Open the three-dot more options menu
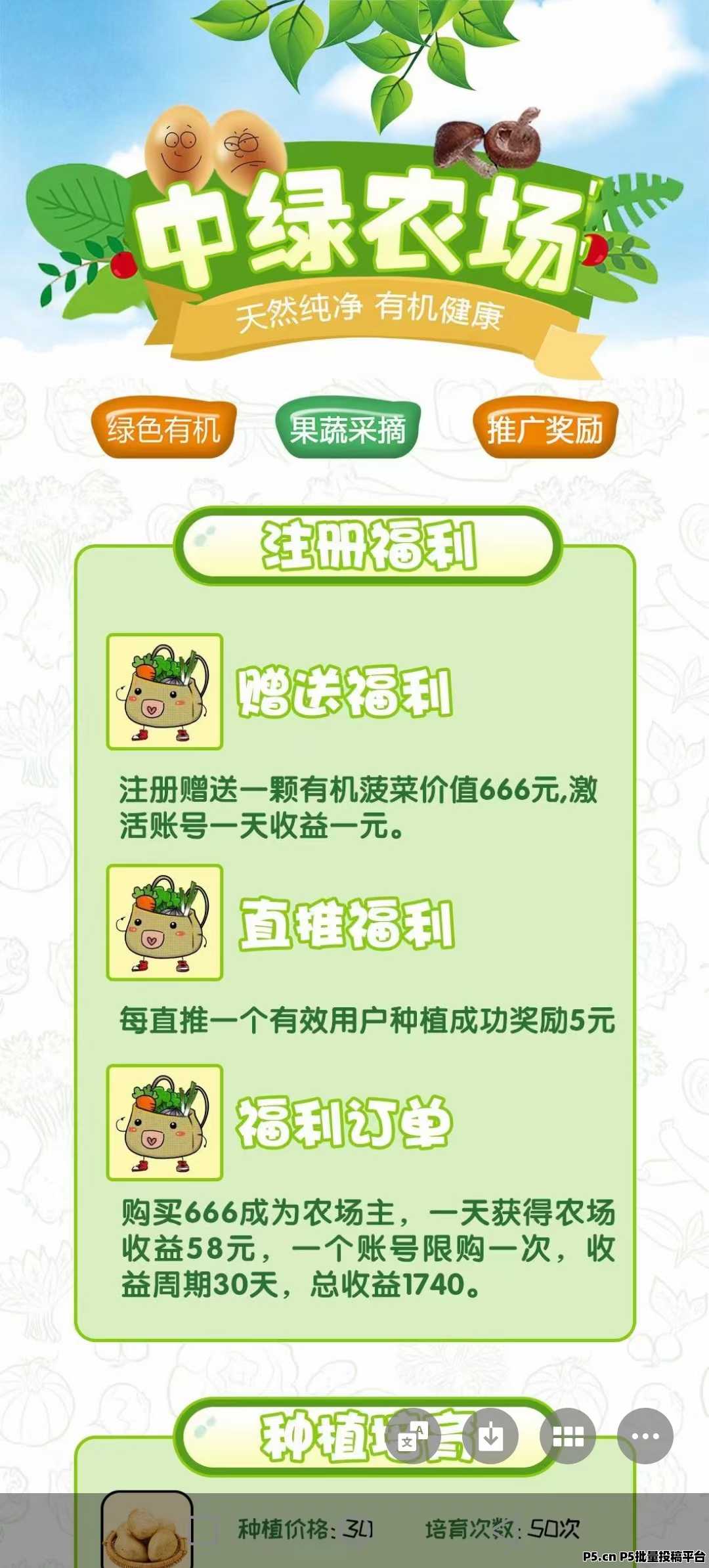This screenshot has height=1568, width=709. tap(645, 1437)
